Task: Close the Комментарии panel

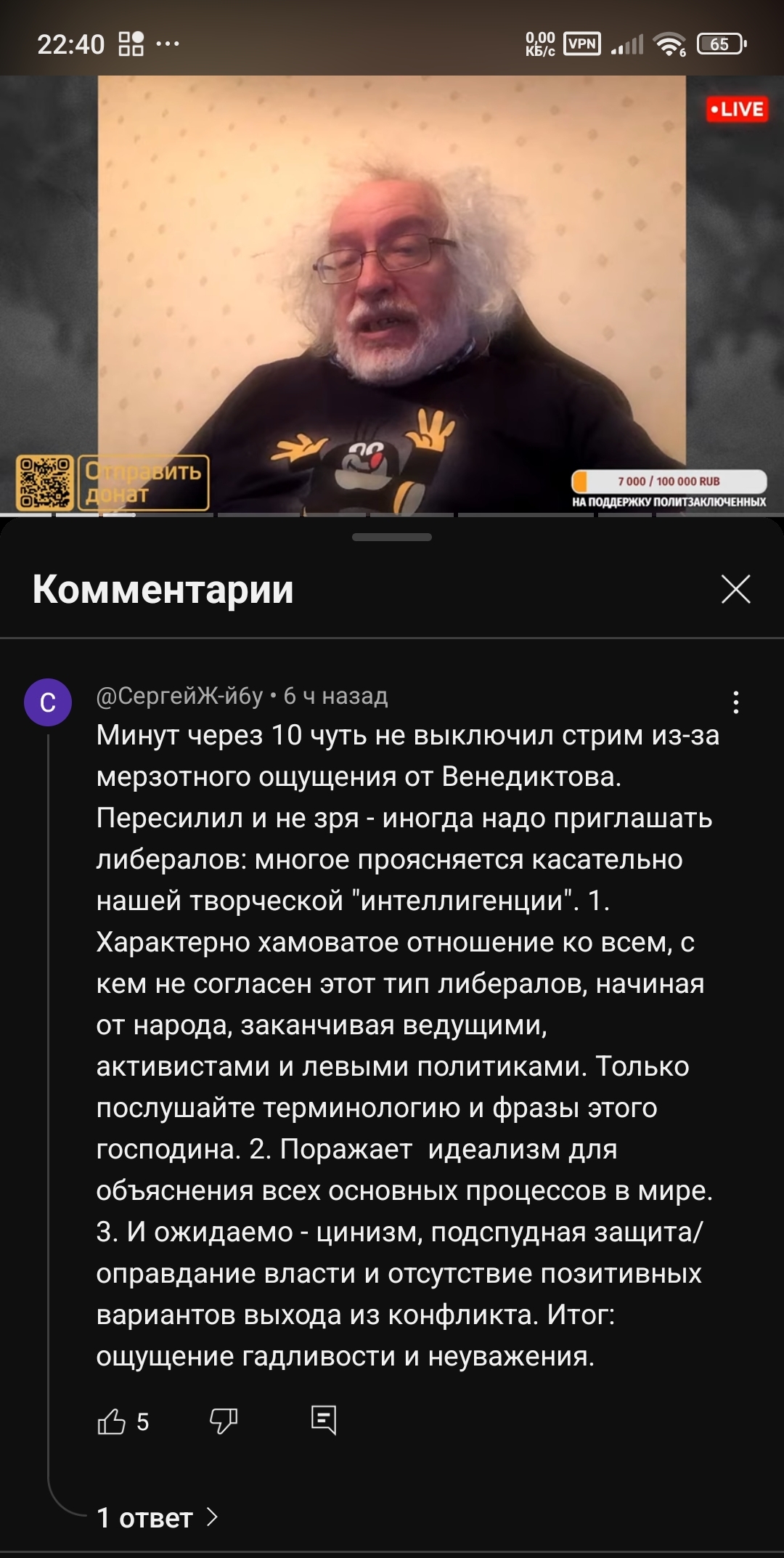Action: click(735, 589)
